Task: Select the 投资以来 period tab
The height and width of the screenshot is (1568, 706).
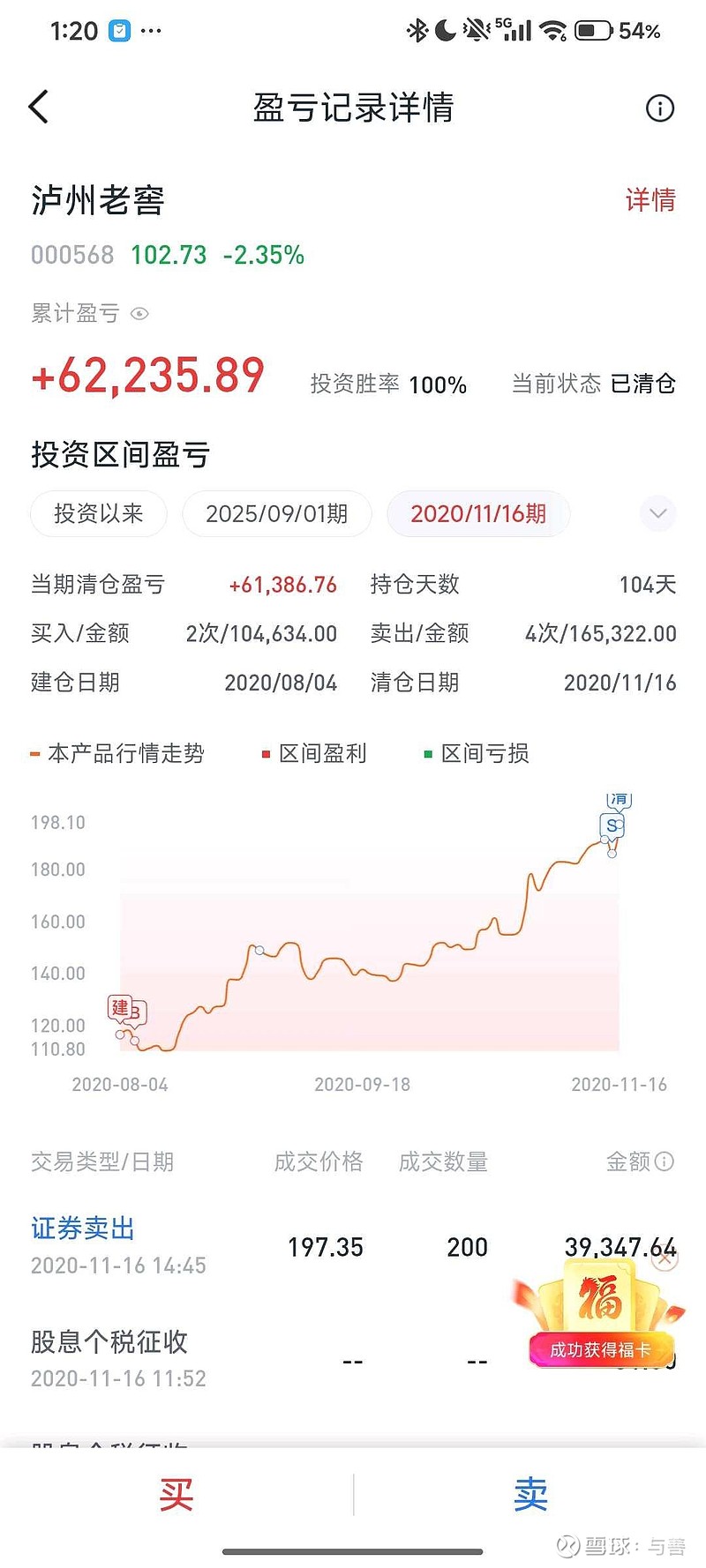Action: [98, 514]
